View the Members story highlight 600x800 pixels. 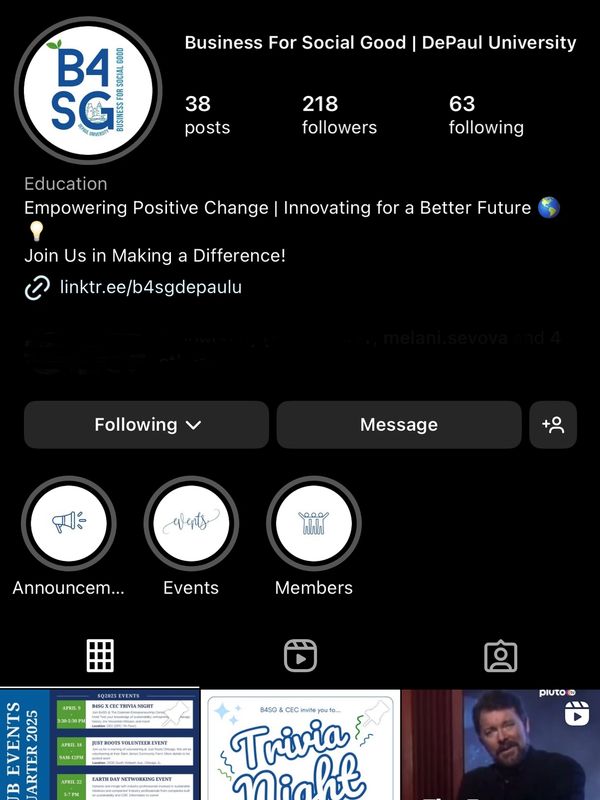coord(314,523)
